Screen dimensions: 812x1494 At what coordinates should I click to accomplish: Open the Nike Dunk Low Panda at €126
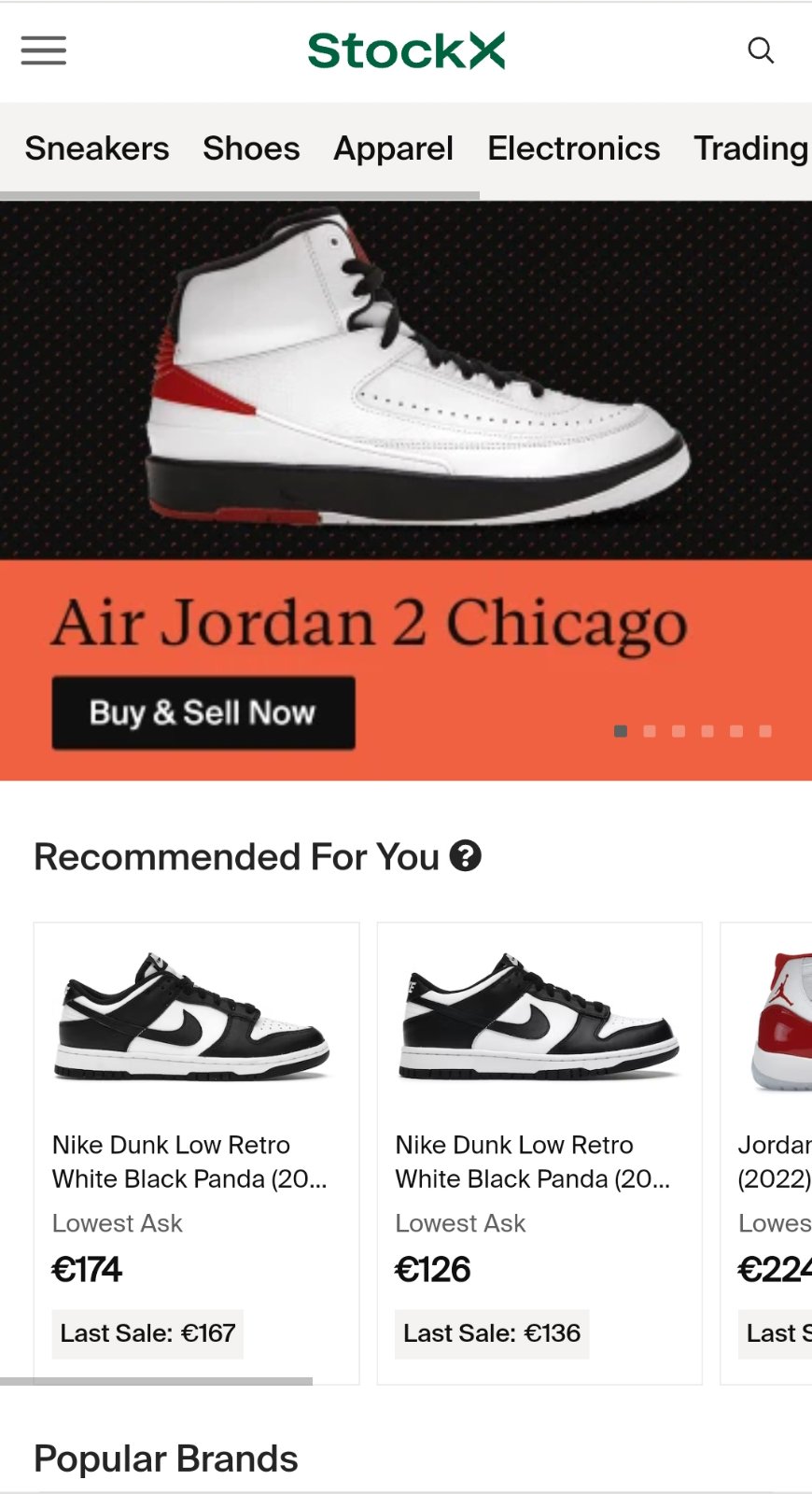(539, 1153)
